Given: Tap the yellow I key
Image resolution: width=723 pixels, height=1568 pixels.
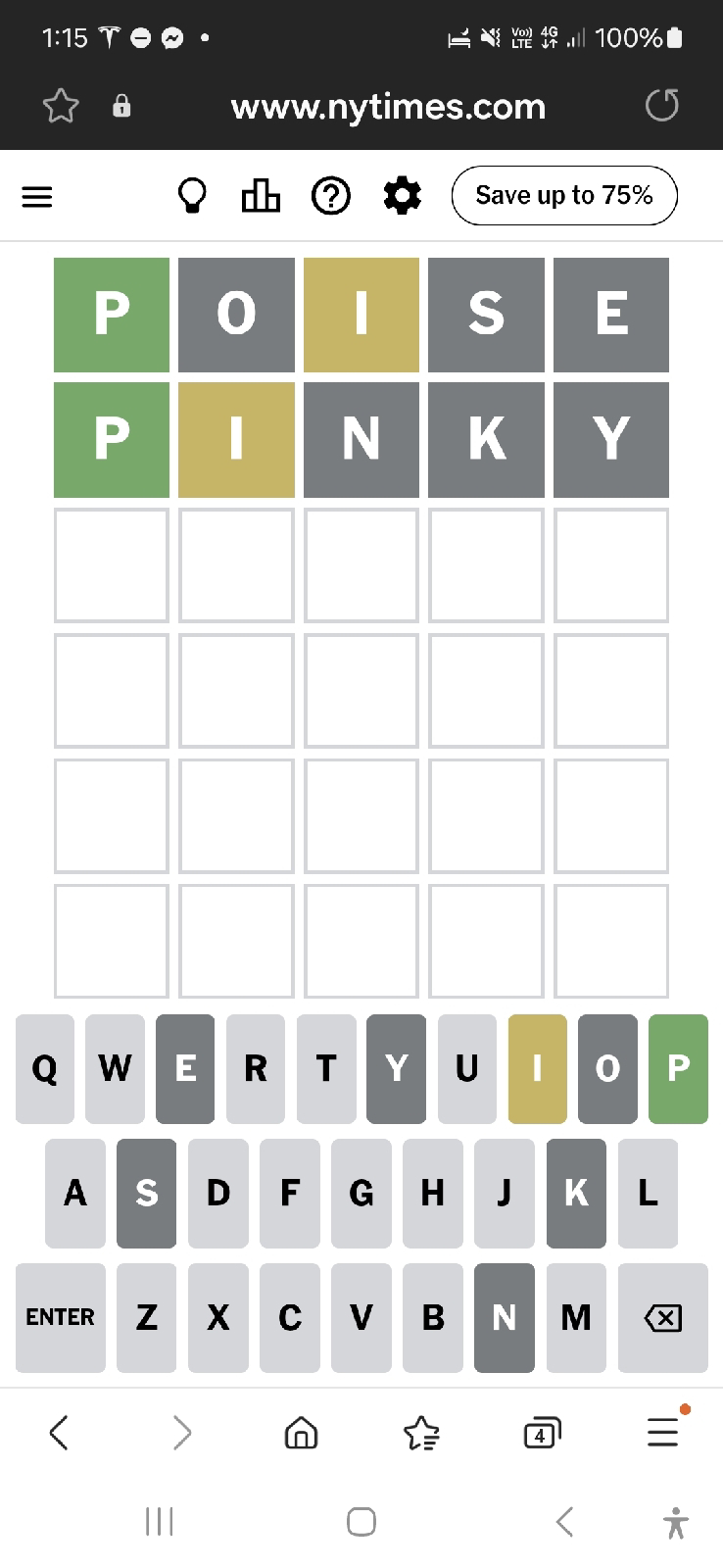Looking at the screenshot, I should coord(537,1068).
